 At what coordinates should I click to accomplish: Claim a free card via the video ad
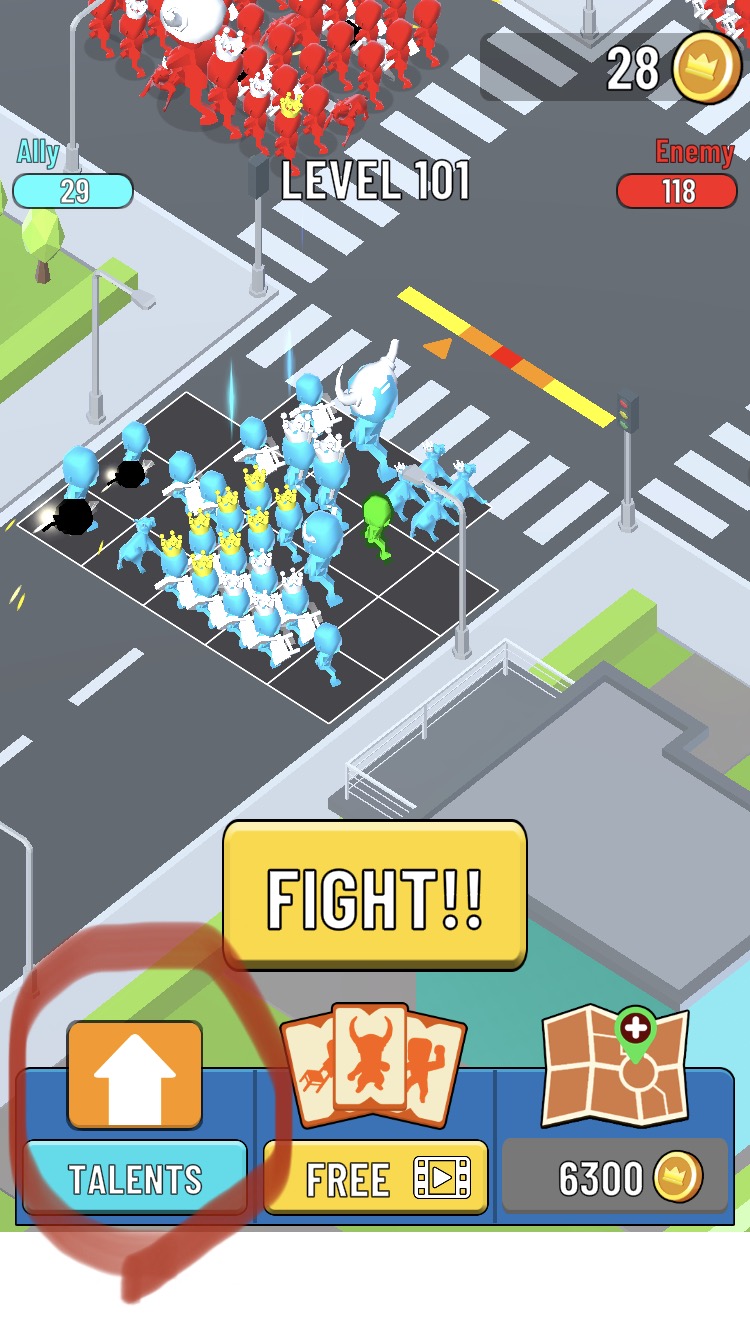point(376,1179)
